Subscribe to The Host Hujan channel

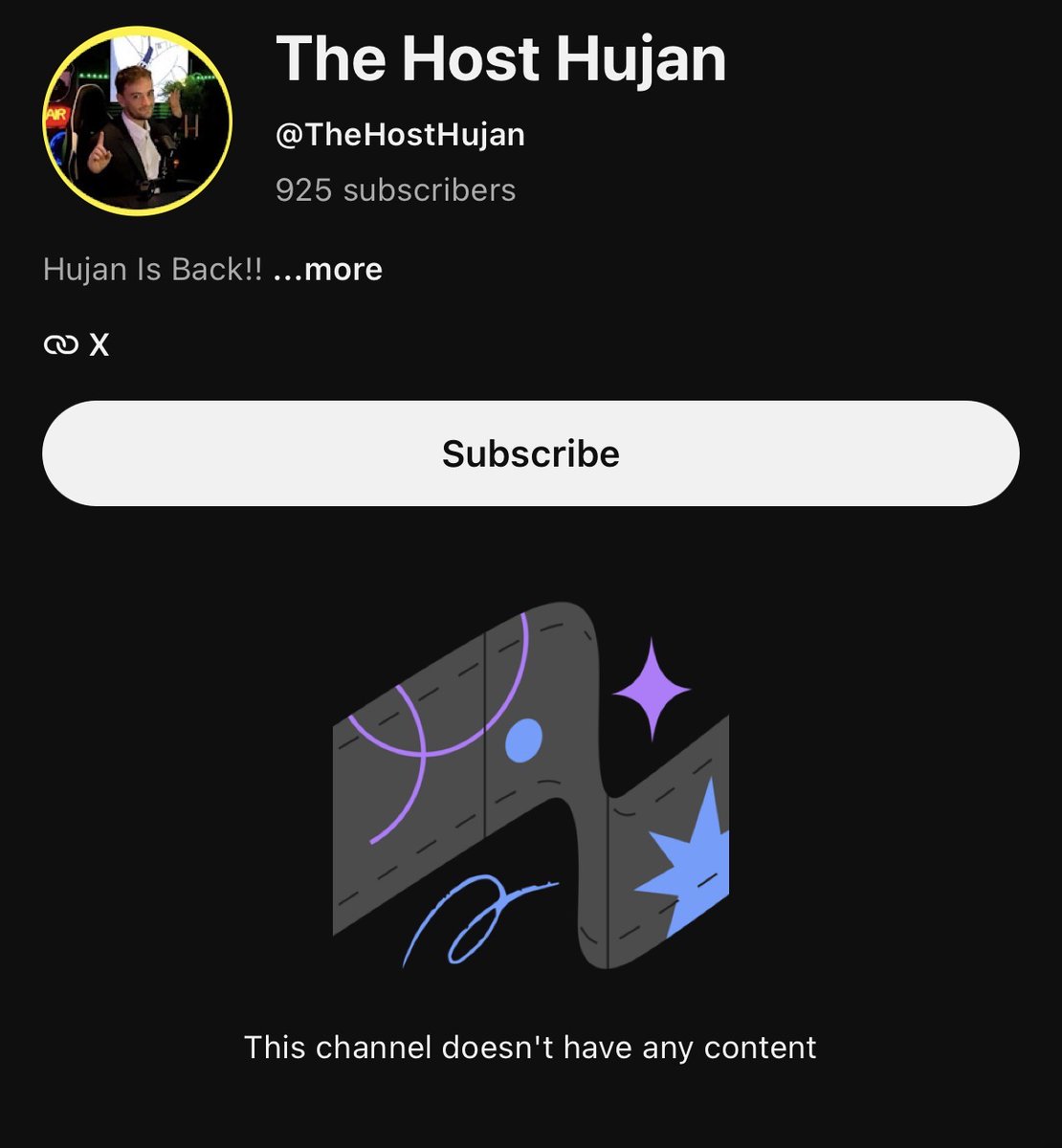tap(531, 453)
